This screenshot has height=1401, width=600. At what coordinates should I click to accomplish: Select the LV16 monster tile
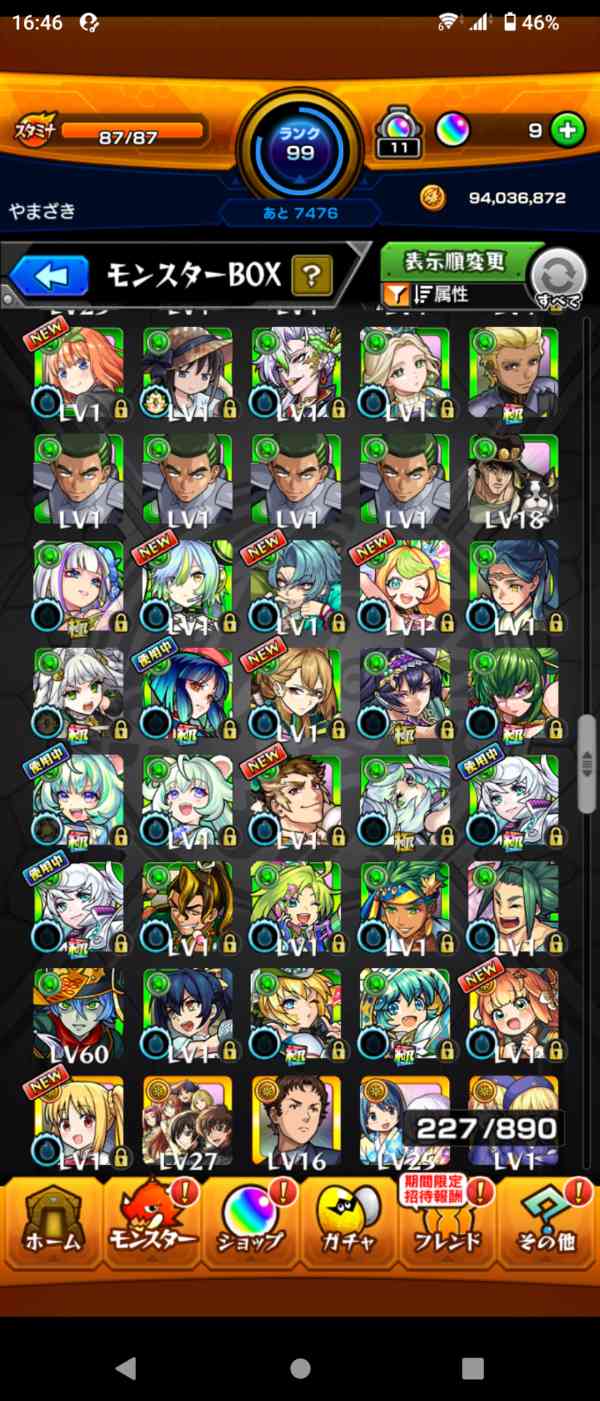(x=296, y=1122)
